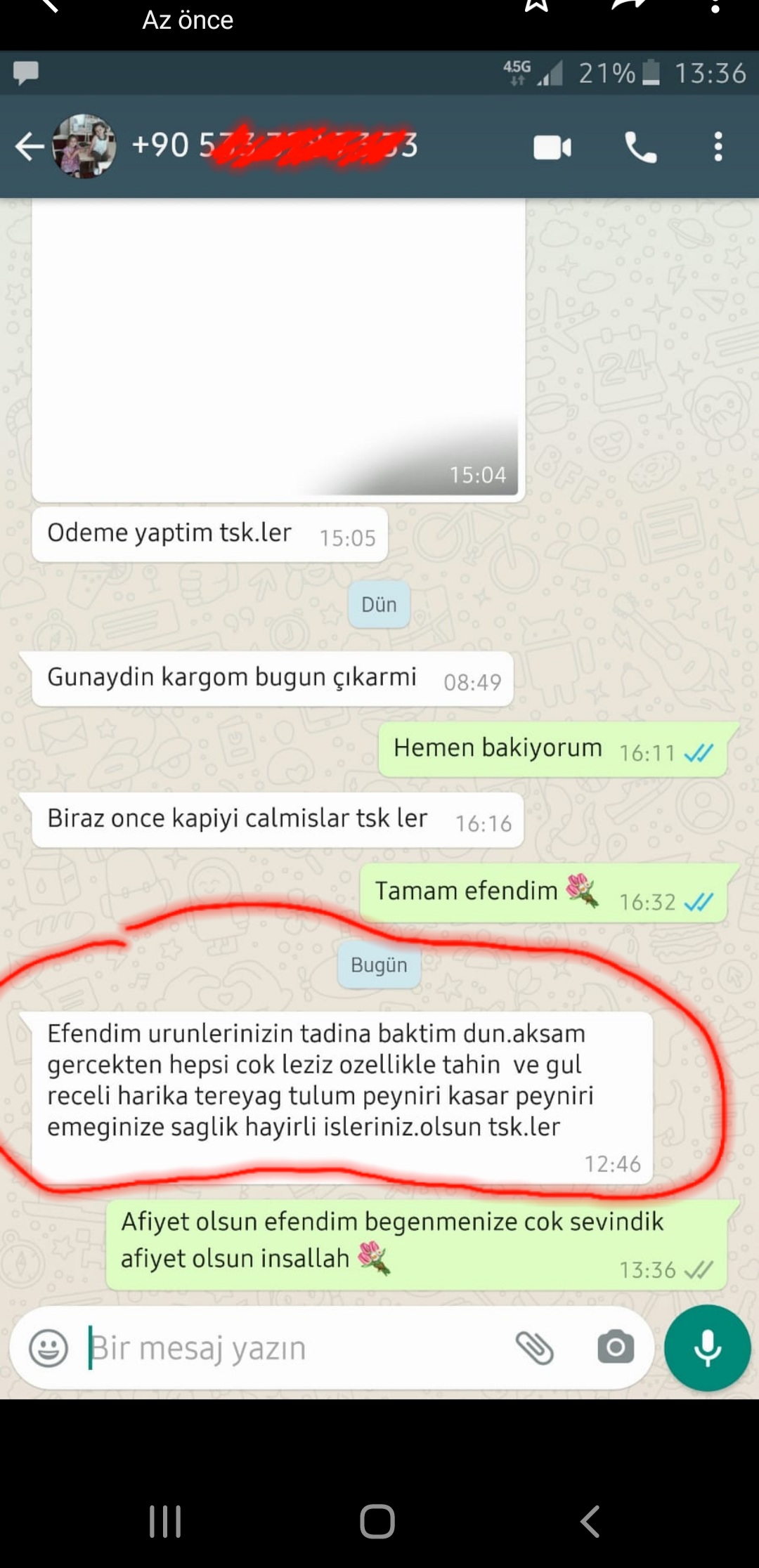Go to the home screen
The width and height of the screenshot is (759, 1568).
[377, 1522]
